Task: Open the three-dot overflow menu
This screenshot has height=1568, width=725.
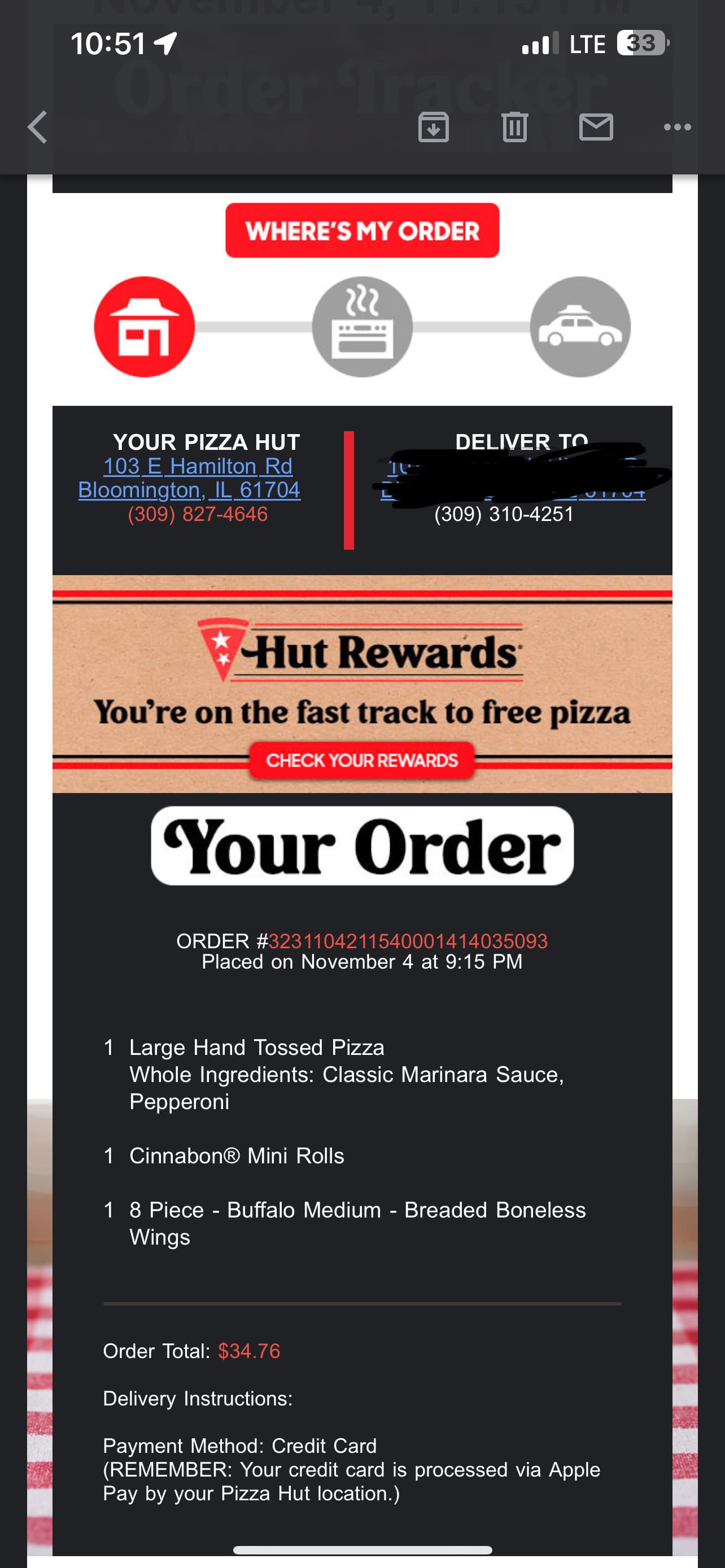Action: click(677, 127)
